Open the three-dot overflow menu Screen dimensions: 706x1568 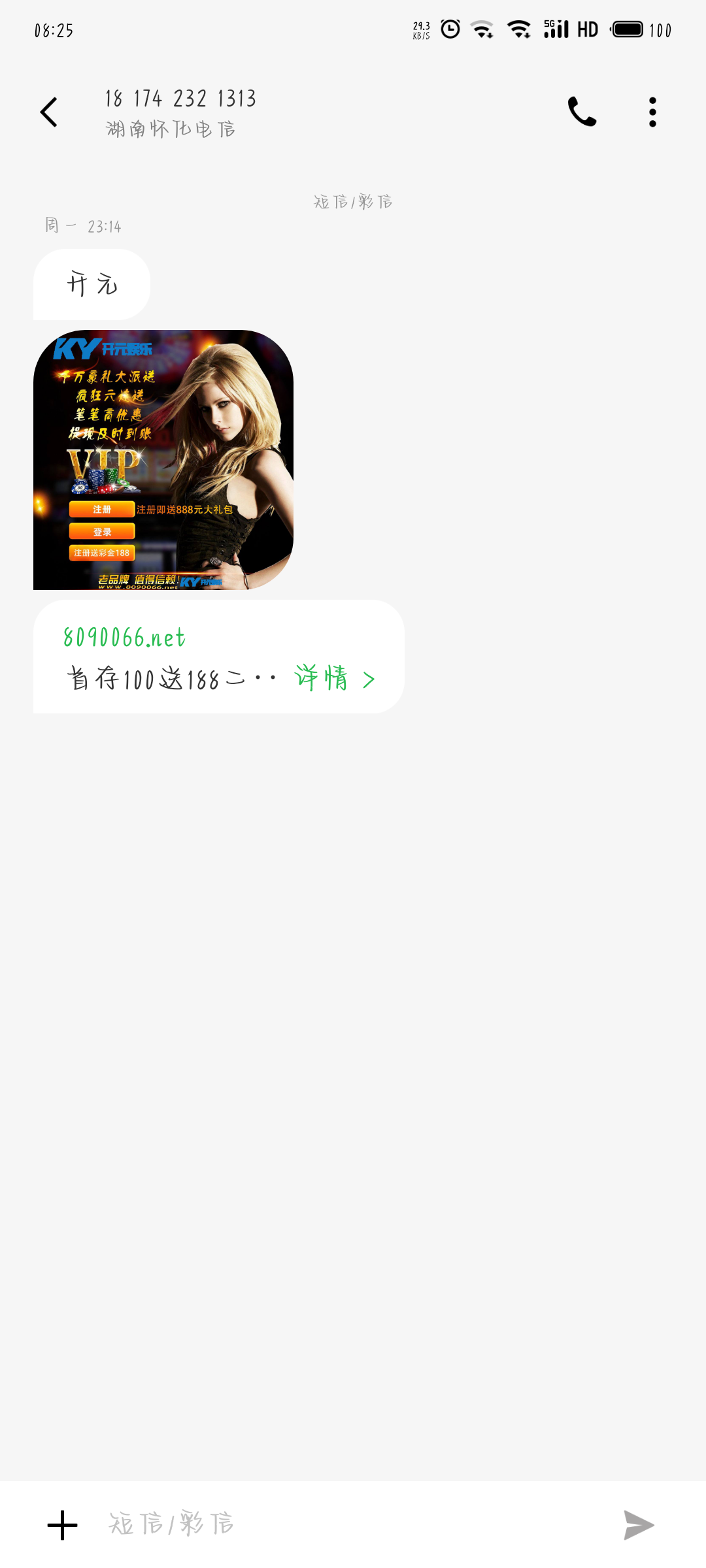click(x=652, y=112)
